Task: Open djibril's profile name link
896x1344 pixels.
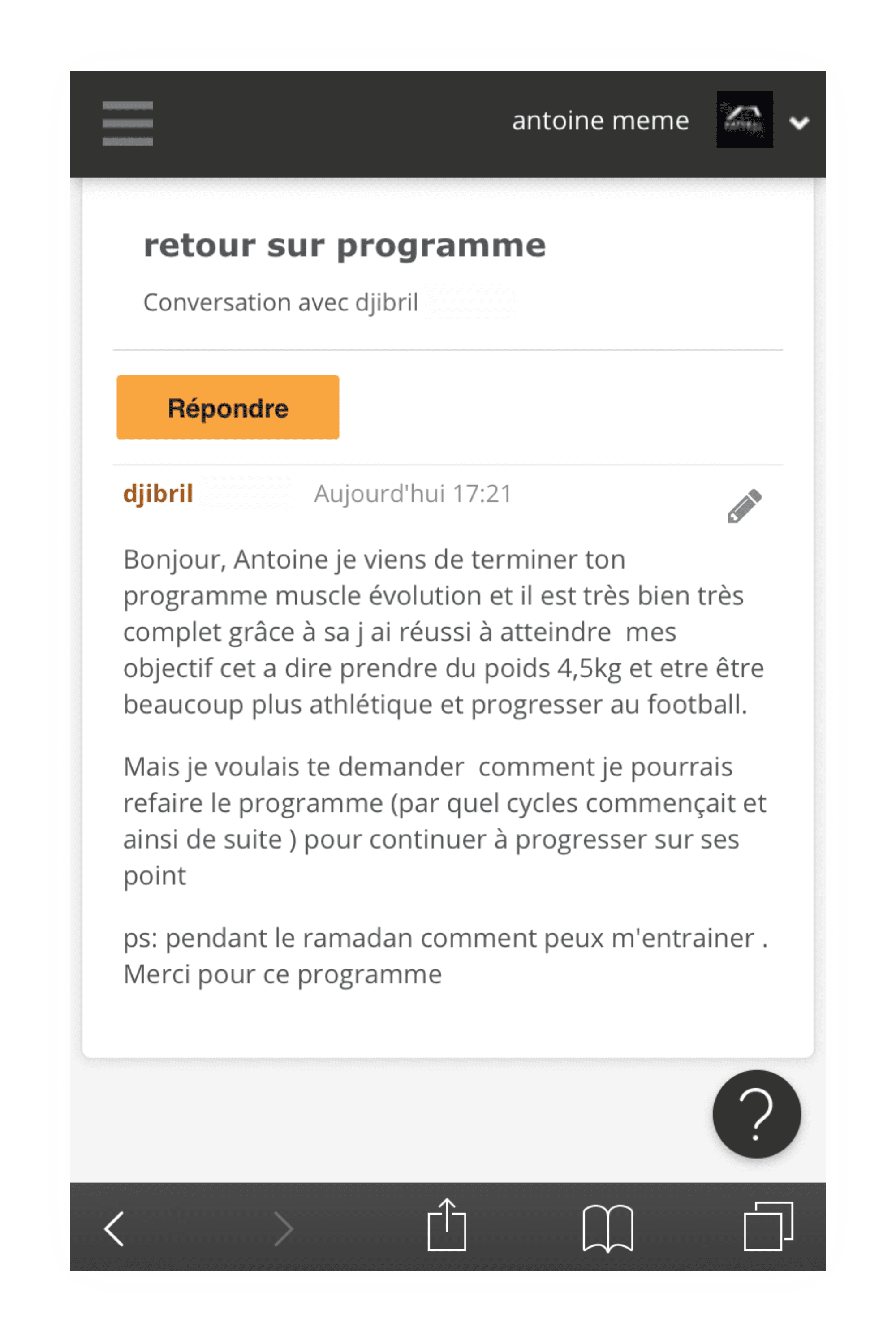Action: click(x=158, y=494)
